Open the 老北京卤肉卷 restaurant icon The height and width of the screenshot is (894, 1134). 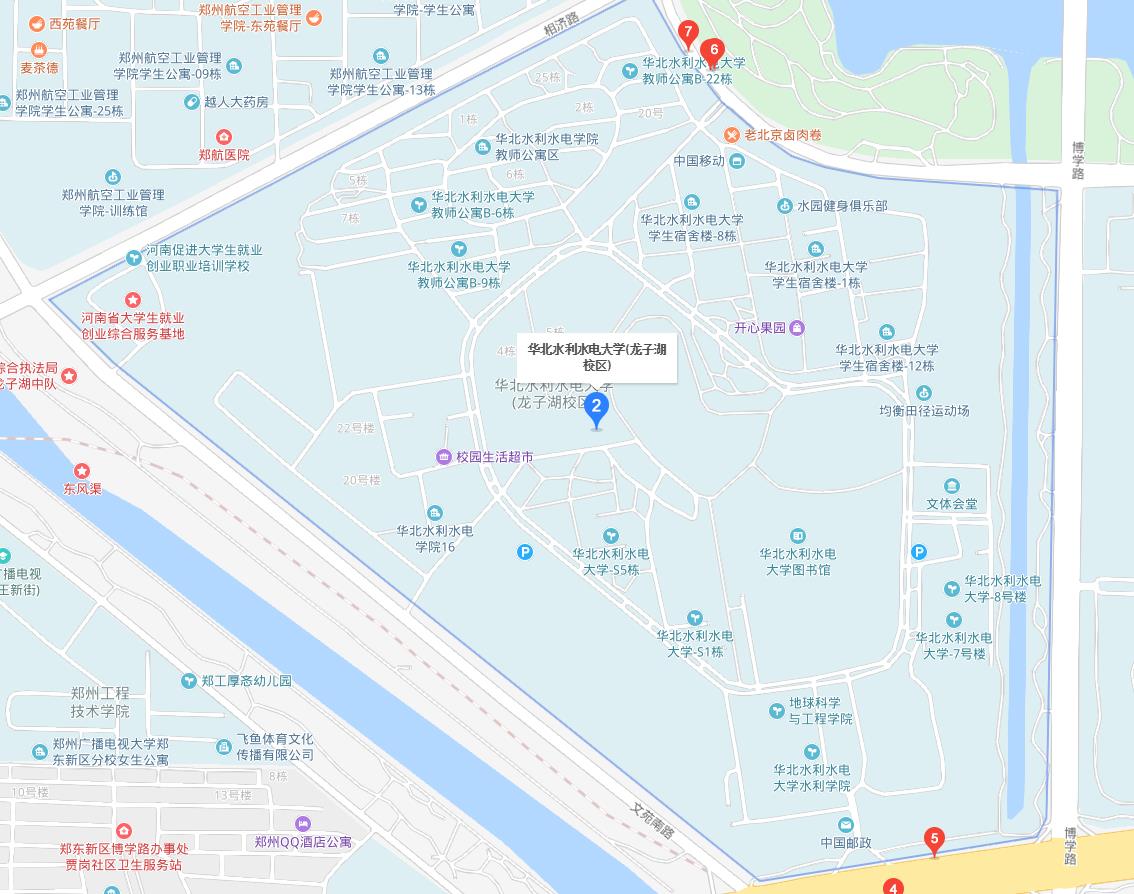[x=733, y=134]
